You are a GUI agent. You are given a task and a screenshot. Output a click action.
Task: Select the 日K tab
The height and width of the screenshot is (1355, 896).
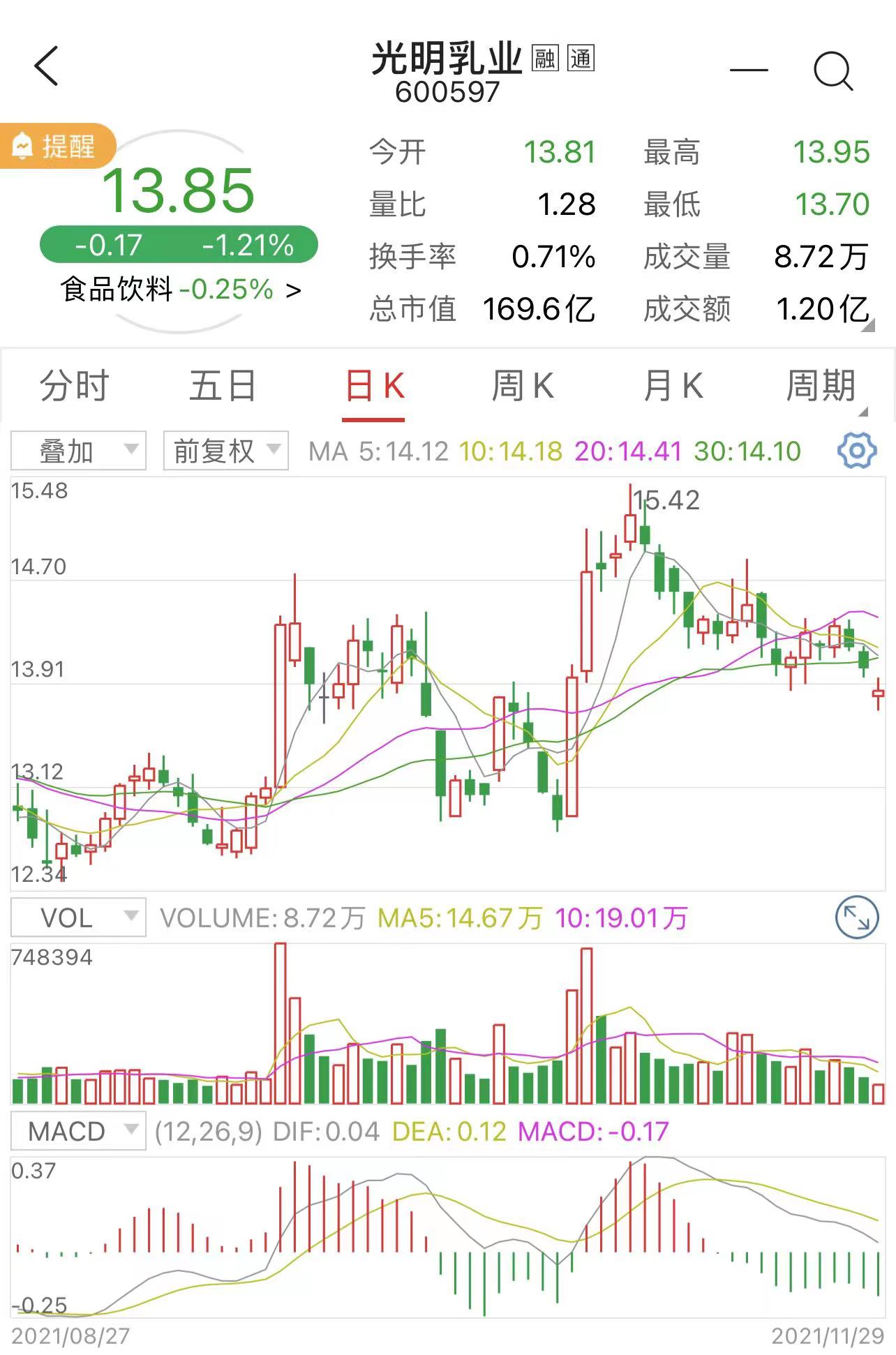(x=374, y=386)
